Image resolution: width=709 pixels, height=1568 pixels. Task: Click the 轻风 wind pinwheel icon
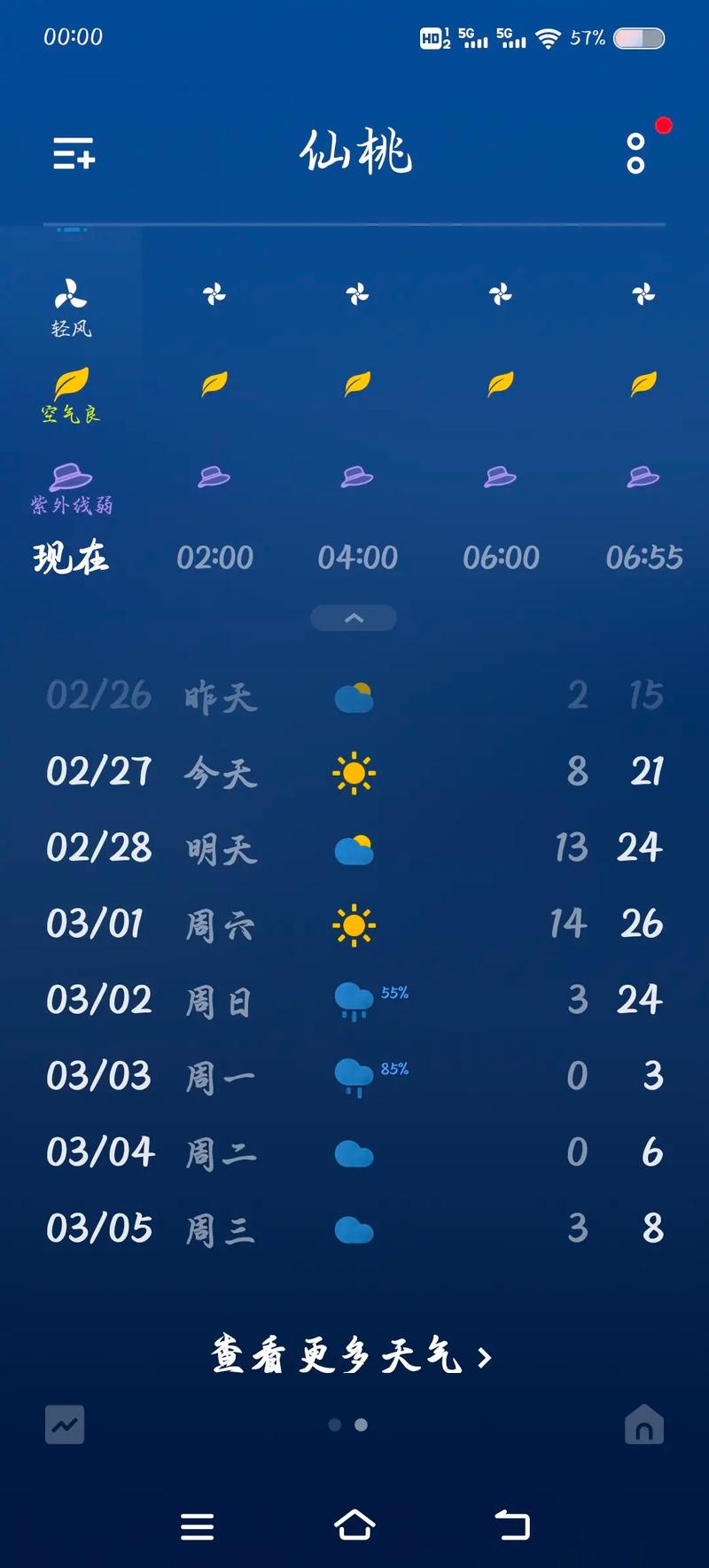click(71, 293)
